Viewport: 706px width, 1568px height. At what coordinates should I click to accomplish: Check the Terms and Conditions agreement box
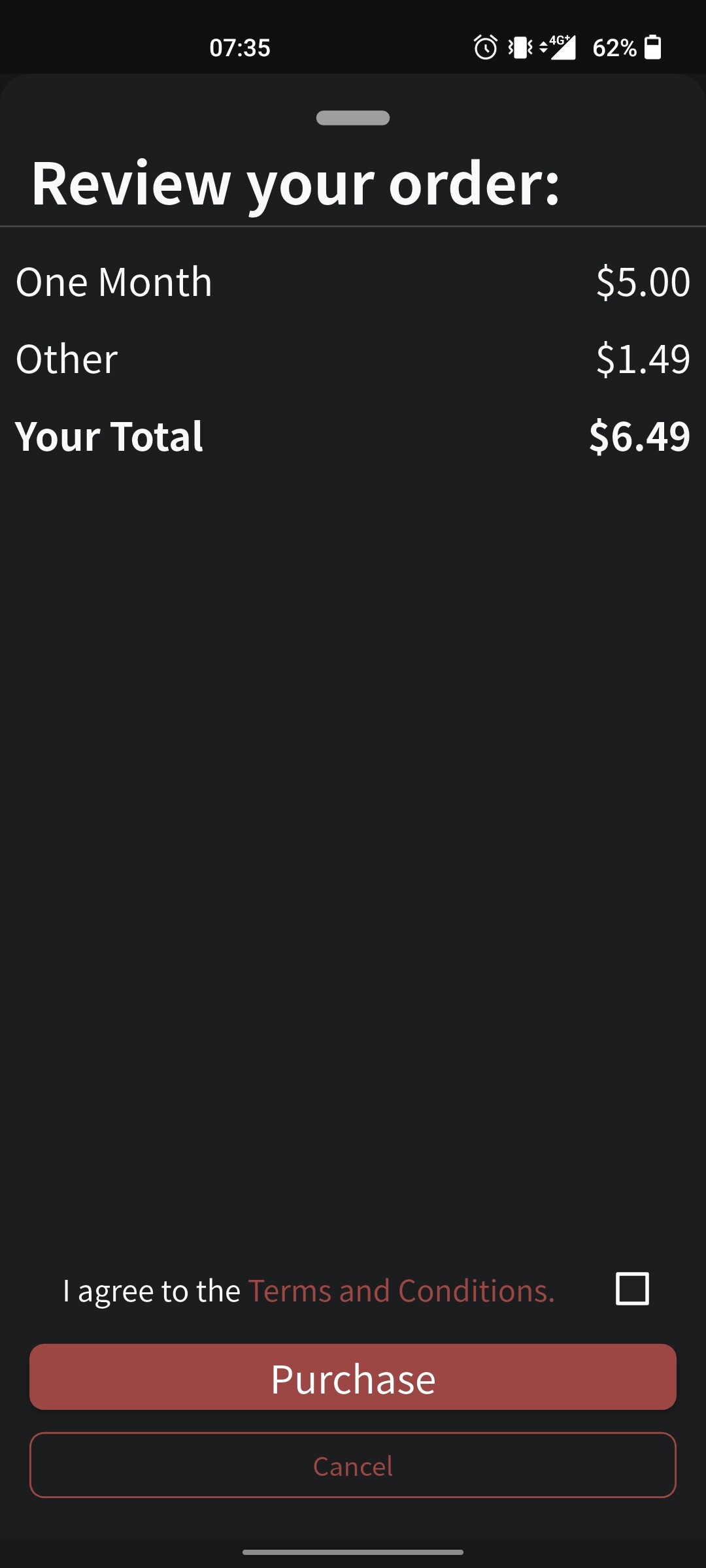point(632,1288)
